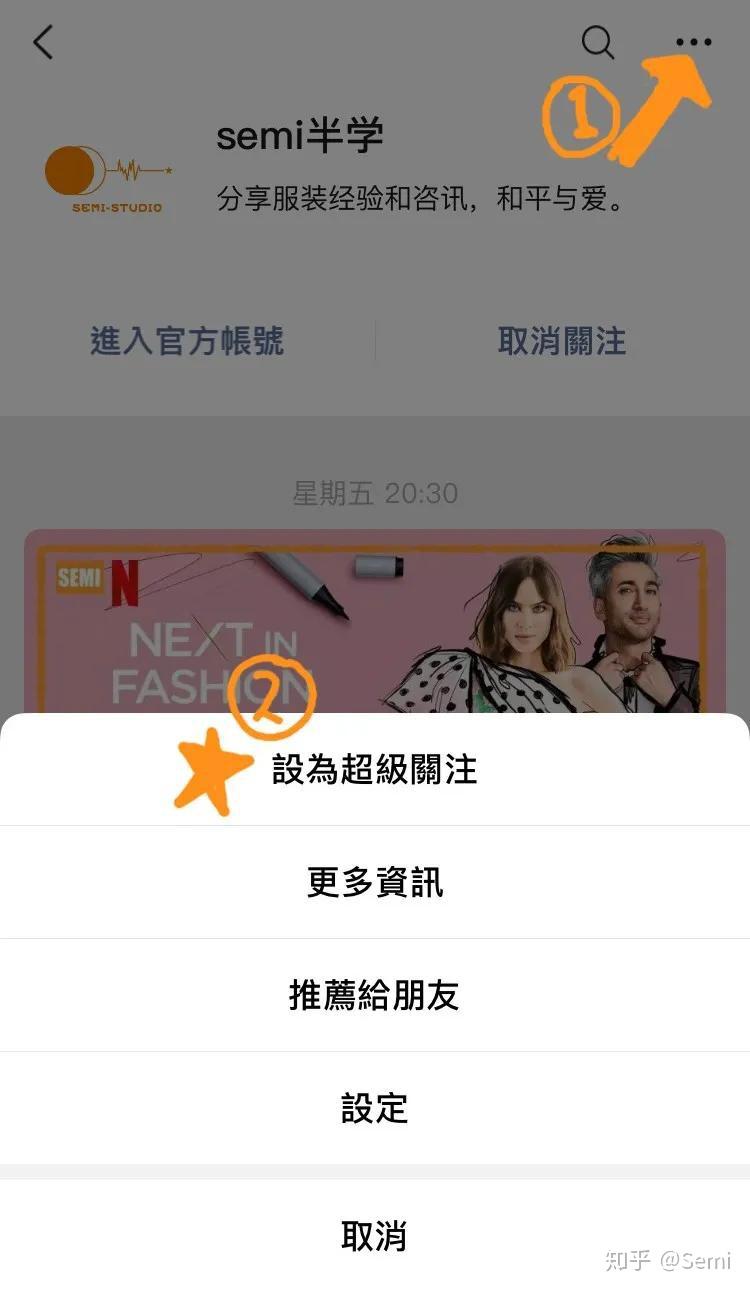
Task: Tap the 星期五 20:30 timestamp
Action: tap(375, 493)
